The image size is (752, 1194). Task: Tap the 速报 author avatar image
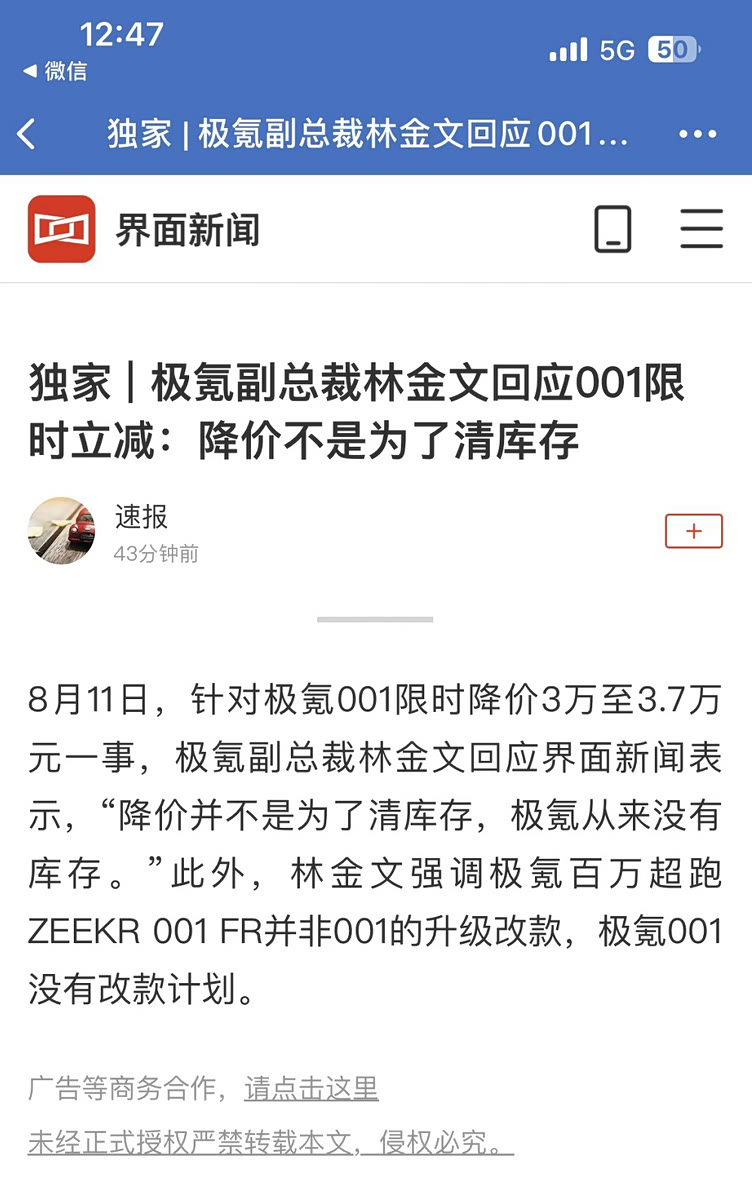pyautogui.click(x=61, y=531)
